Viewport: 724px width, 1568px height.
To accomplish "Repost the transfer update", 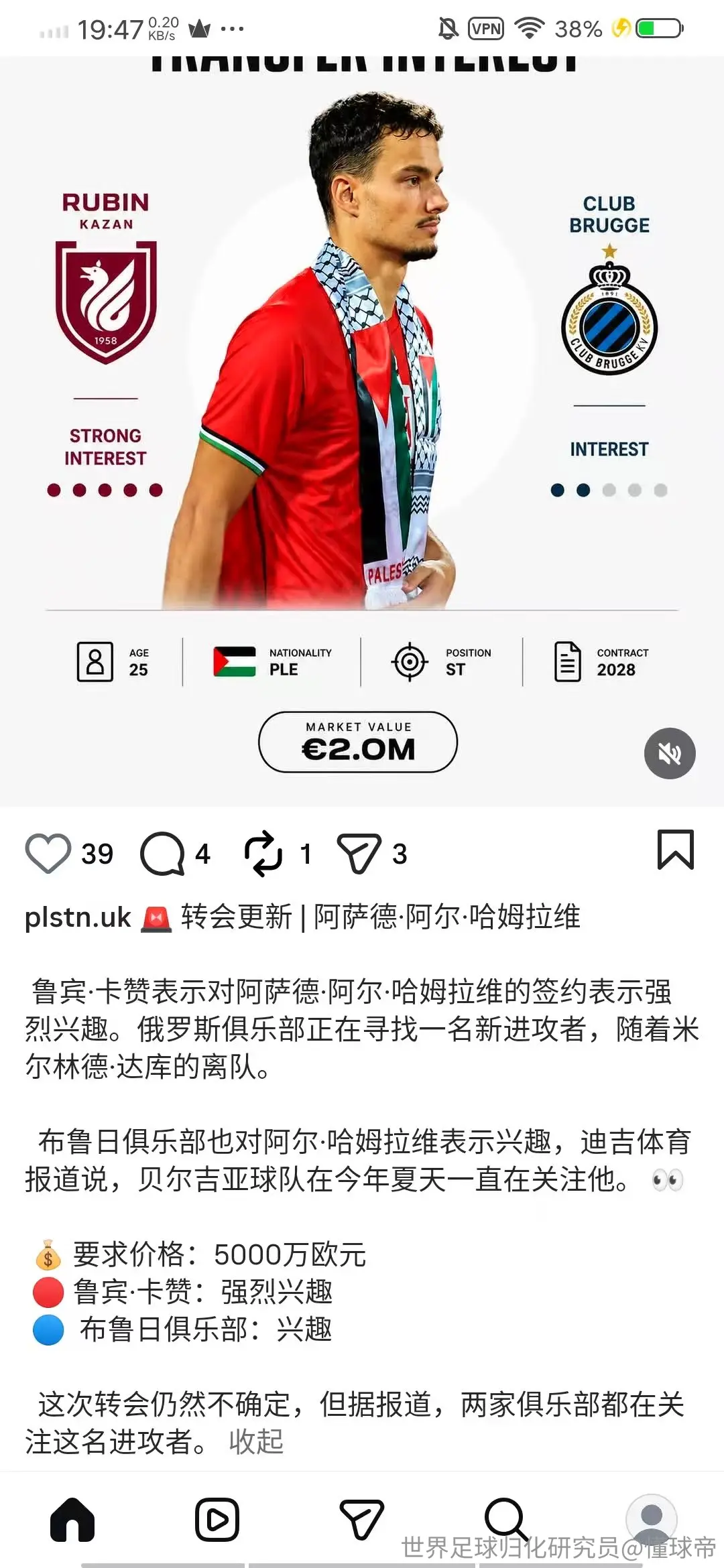I will (263, 854).
